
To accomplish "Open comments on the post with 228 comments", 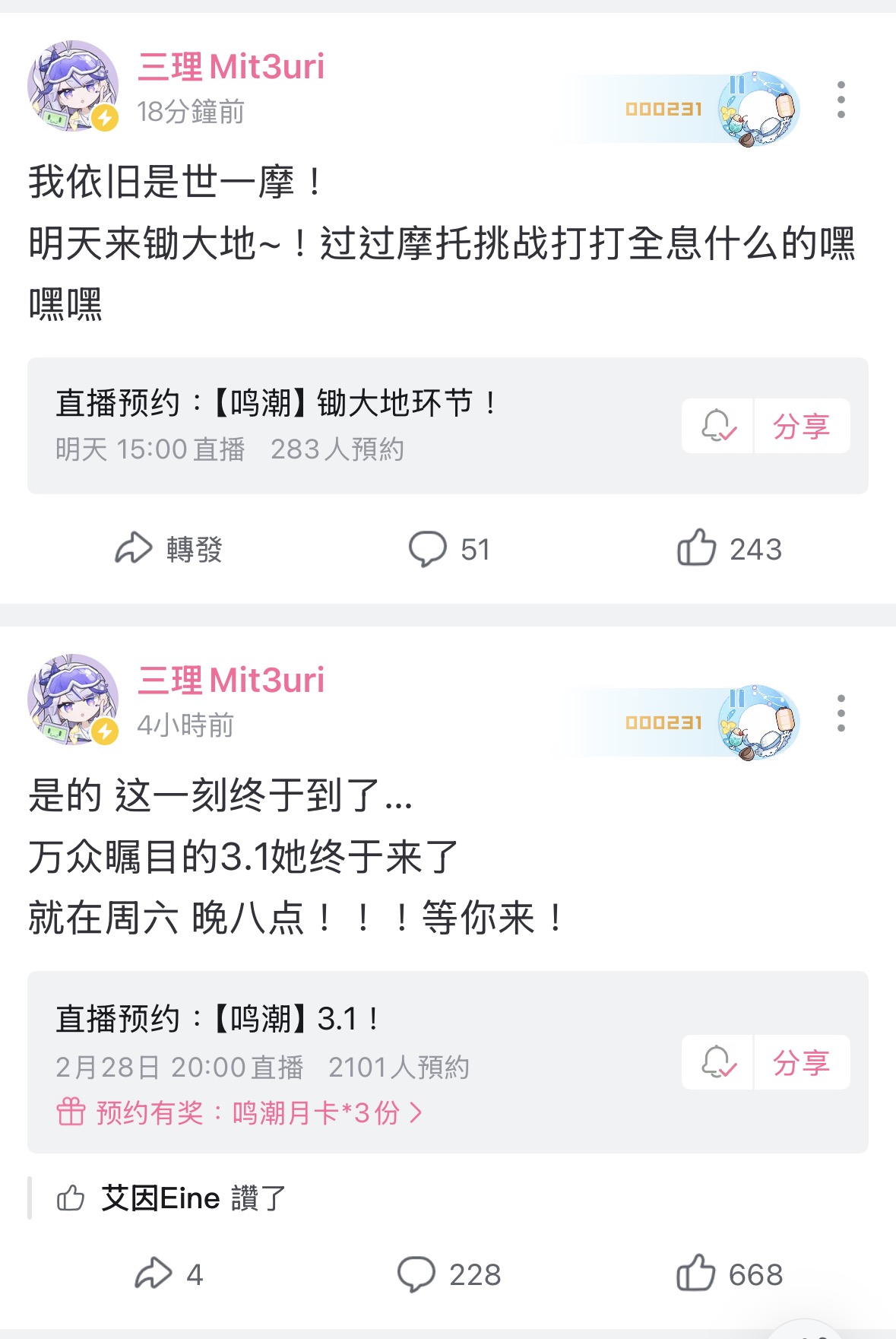I will [x=448, y=1274].
